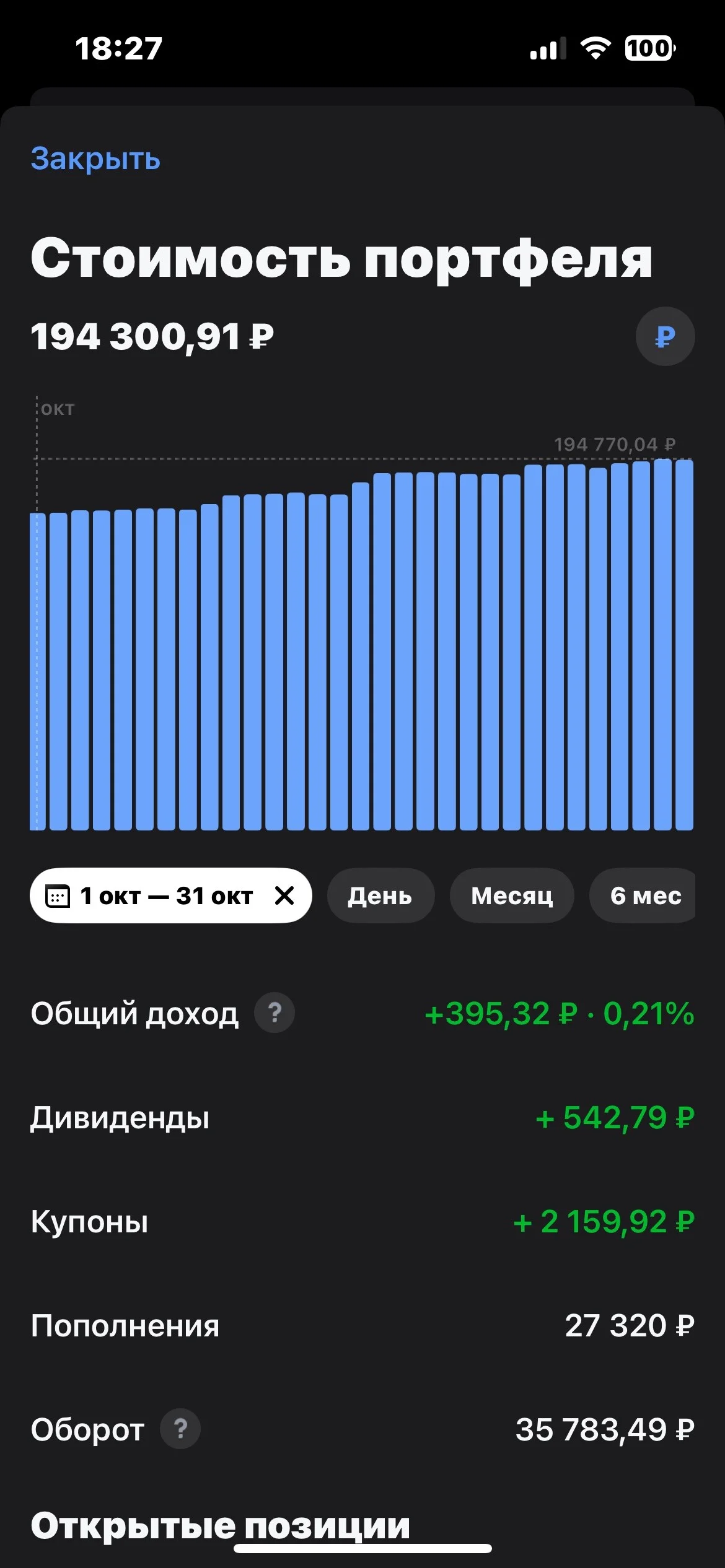Image resolution: width=725 pixels, height=1568 pixels.
Task: Select the Месяц period chip
Action: coord(512,895)
